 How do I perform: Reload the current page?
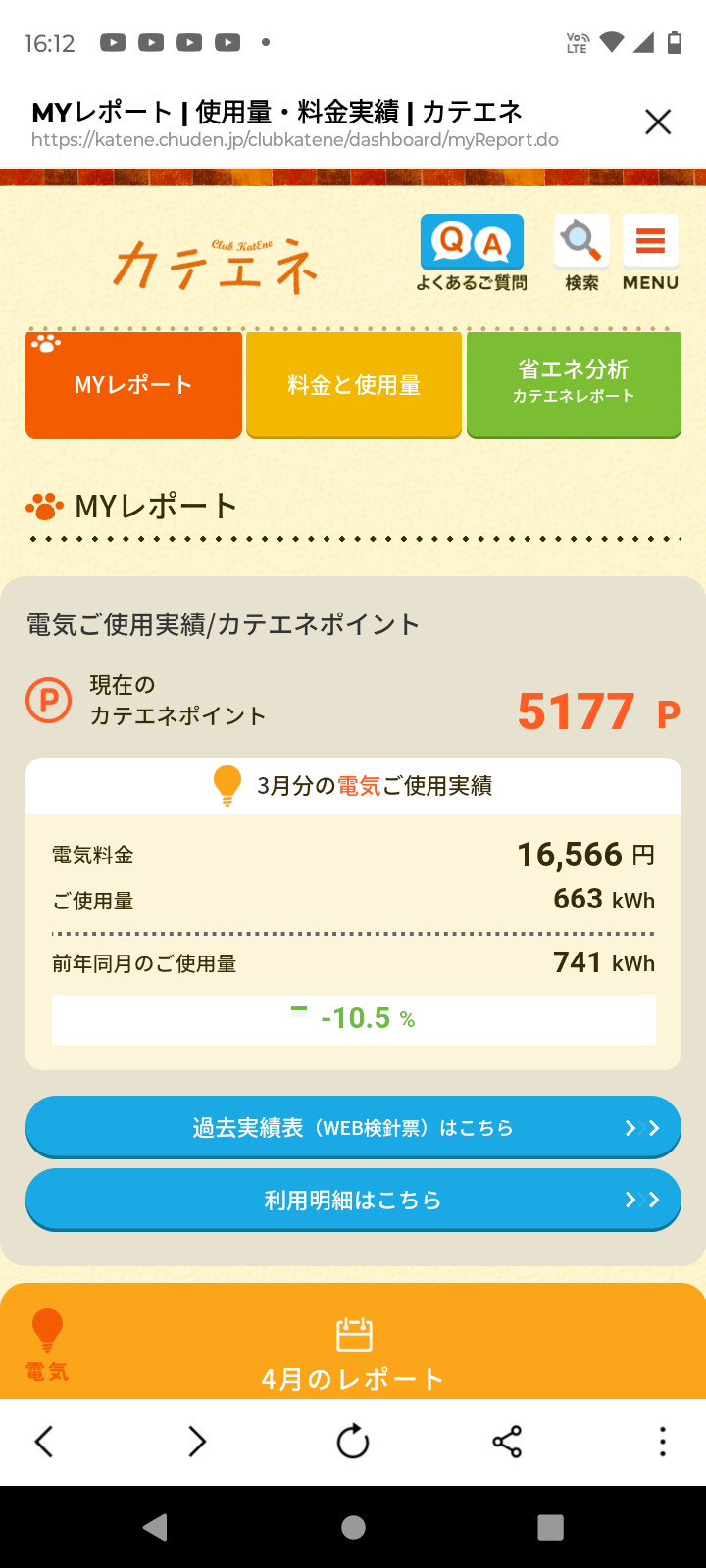coord(353,1442)
